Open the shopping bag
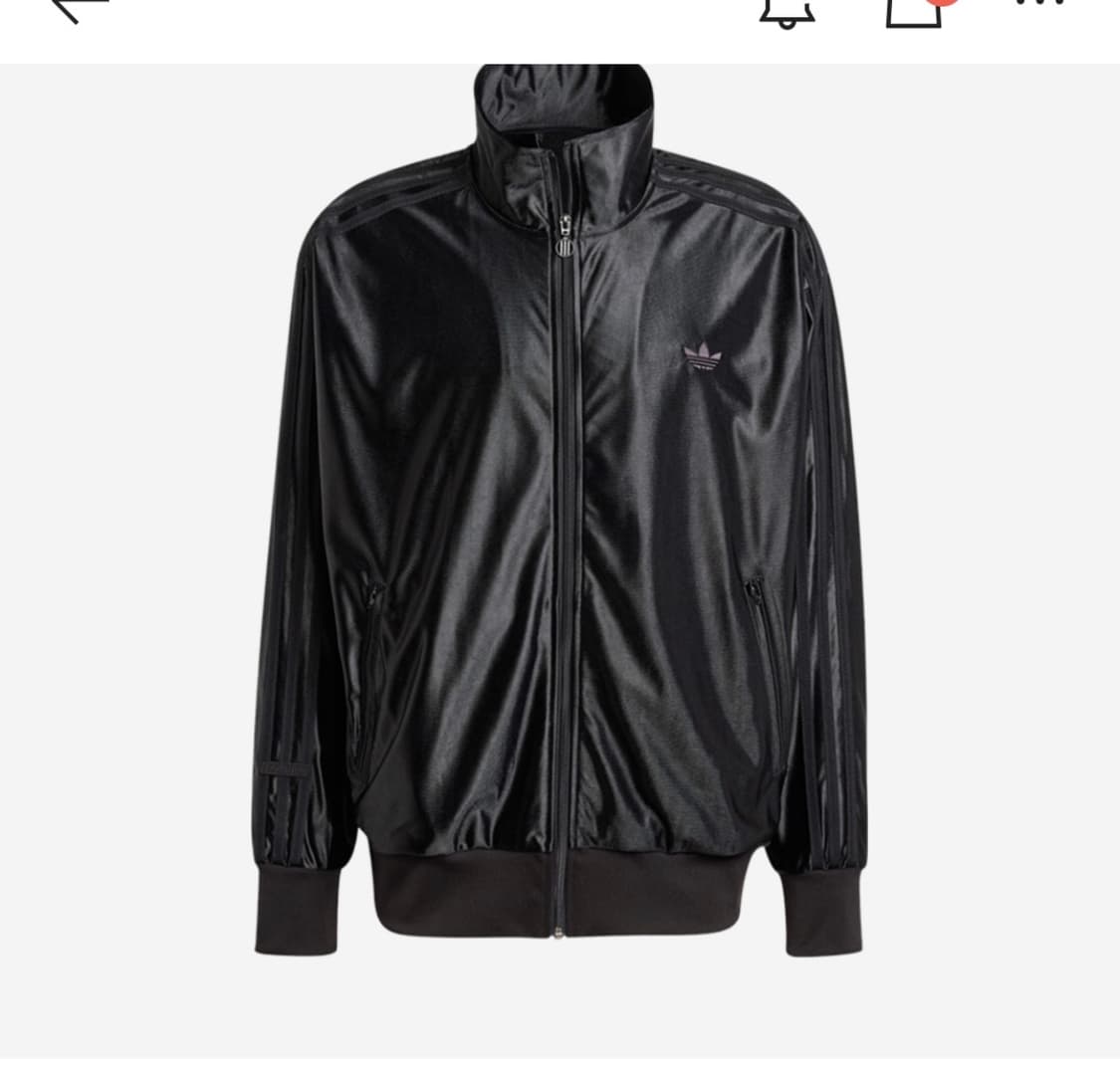 (x=914, y=12)
